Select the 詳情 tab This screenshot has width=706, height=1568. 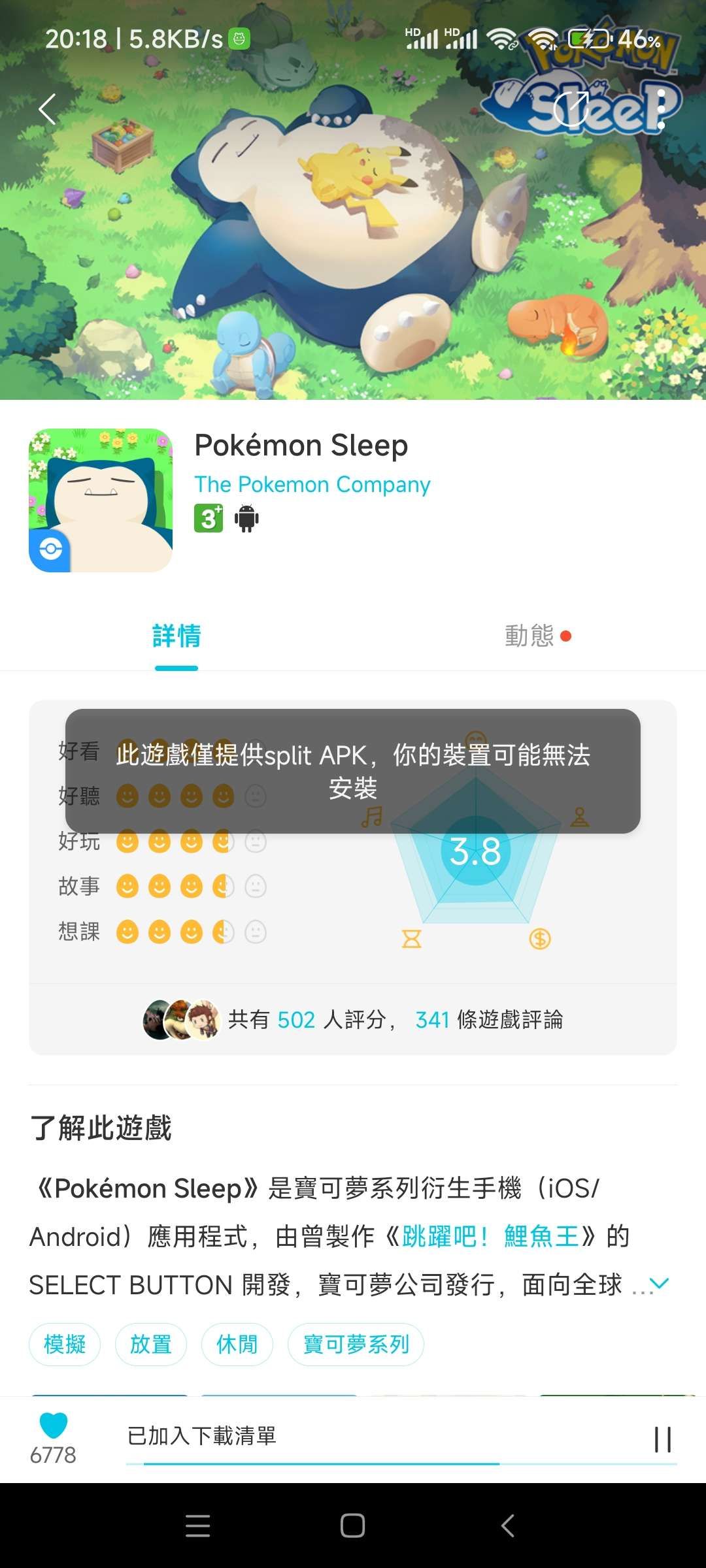click(175, 632)
